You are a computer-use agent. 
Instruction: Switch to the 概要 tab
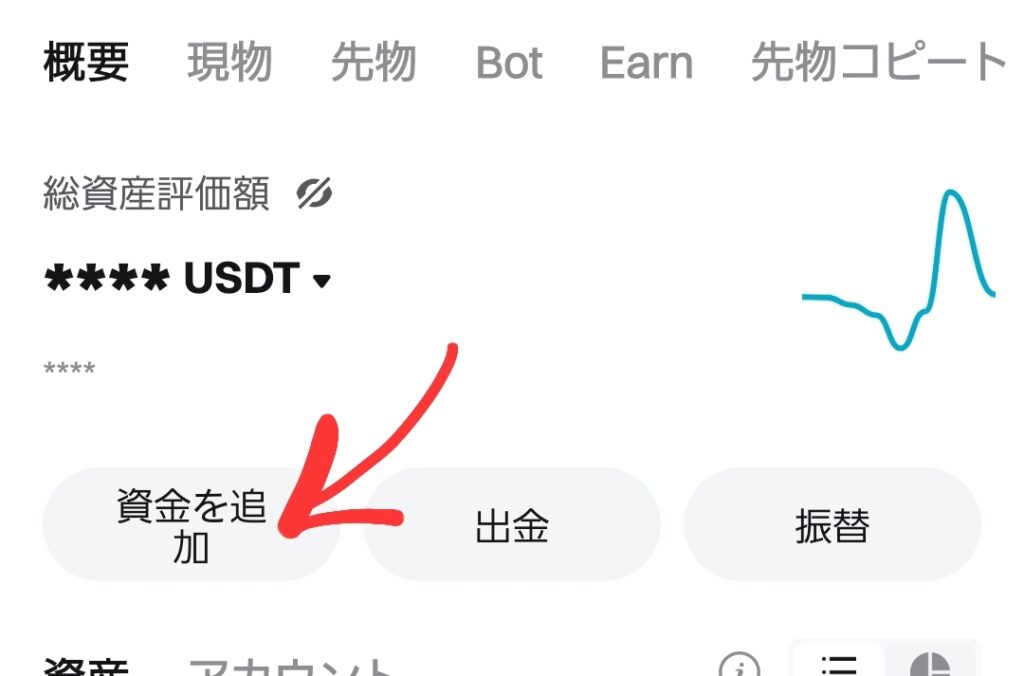(x=86, y=64)
